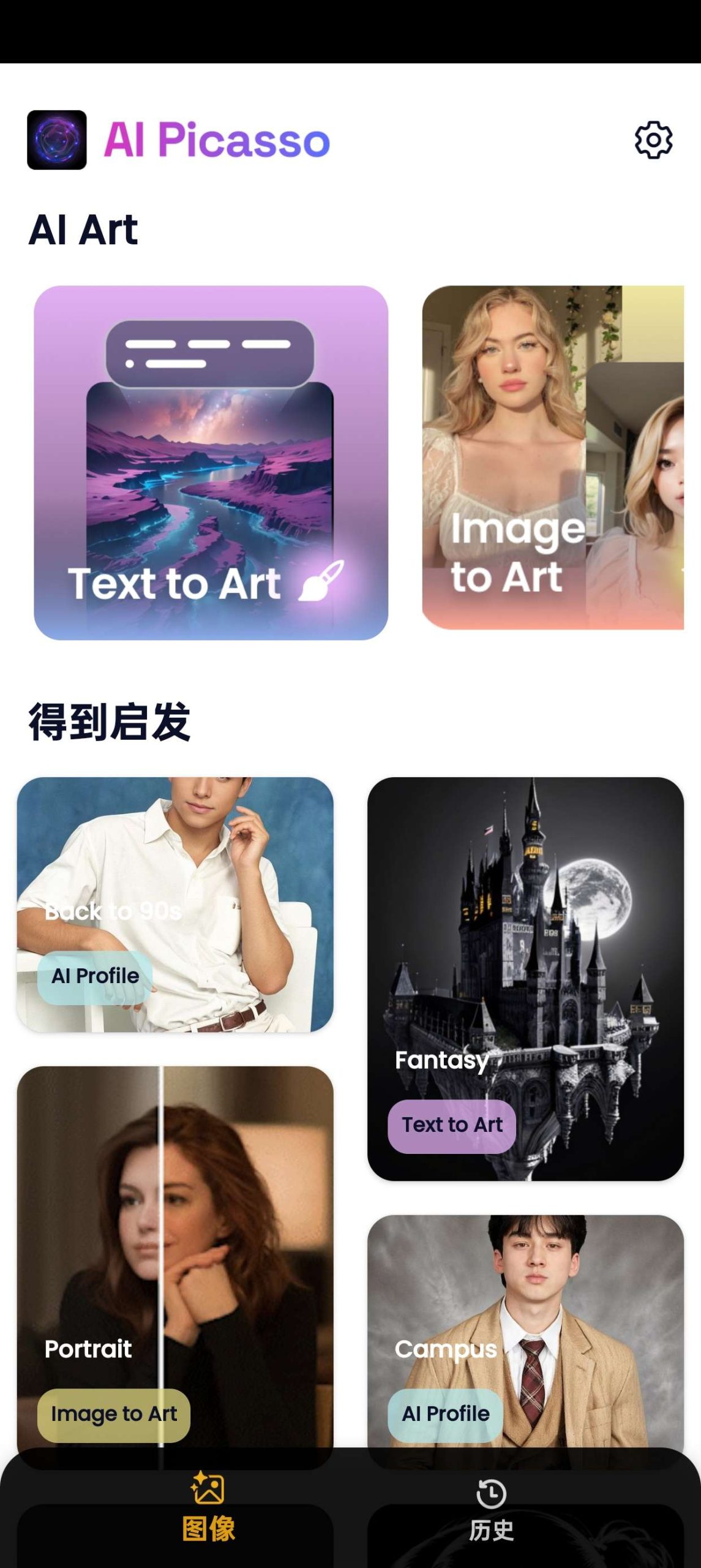The image size is (701, 1568).
Task: Tap the AI Picasso app logo icon
Action: pyautogui.click(x=58, y=140)
